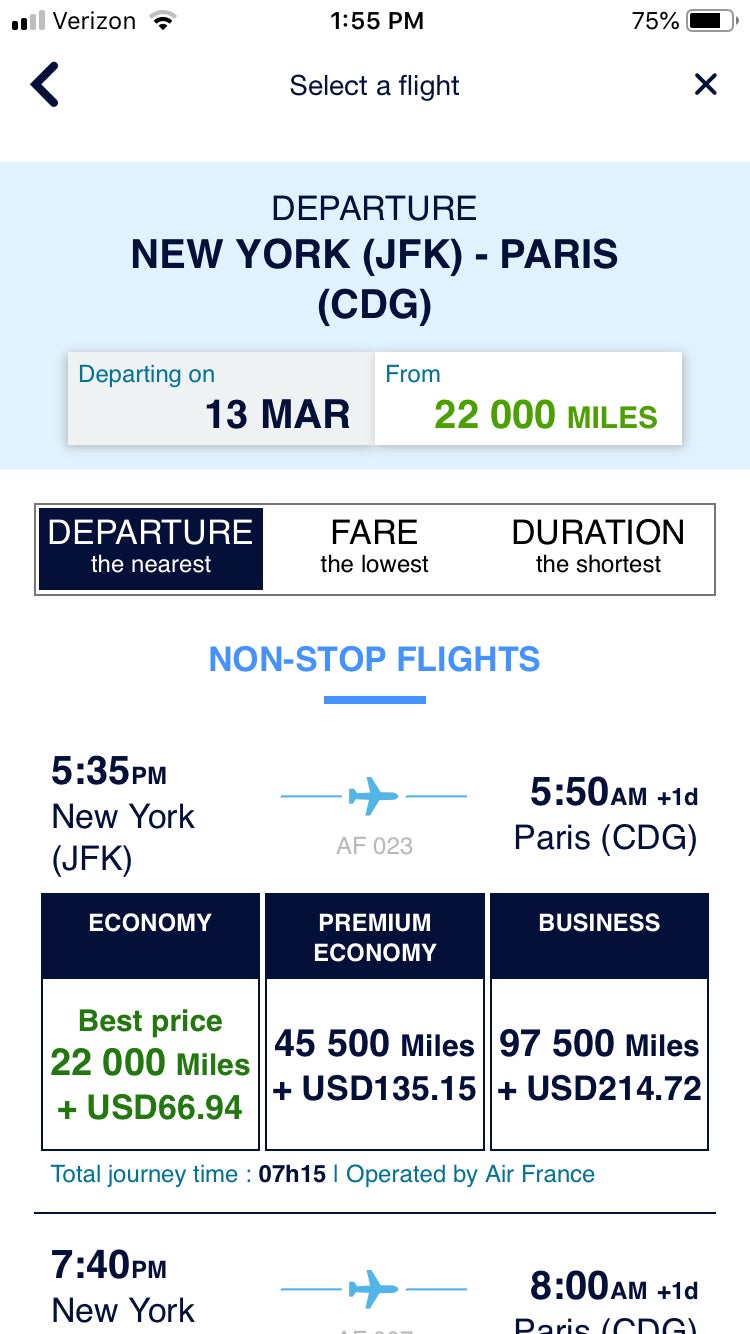Open the From 22 000 MILES price selector

(x=527, y=398)
